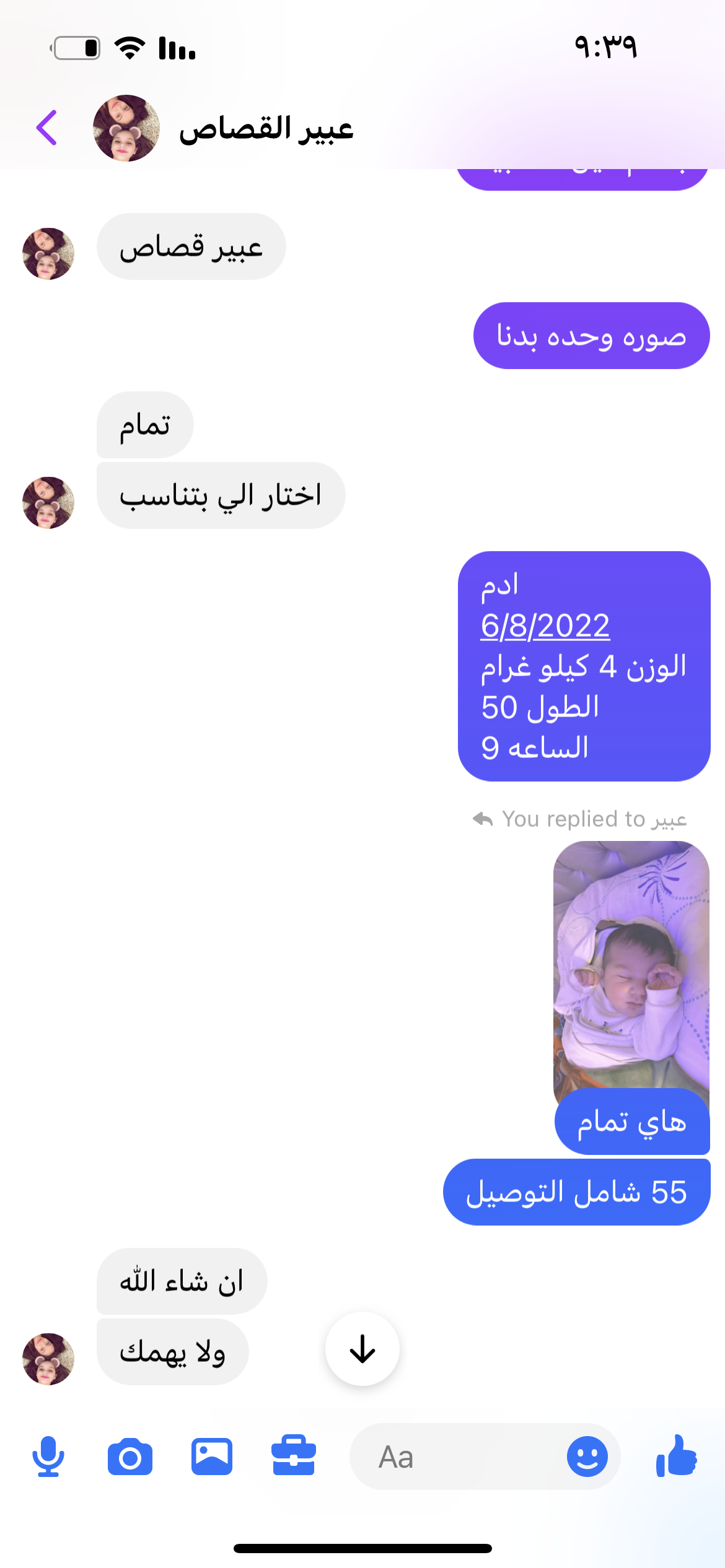Open the sent baby photo

point(631,966)
